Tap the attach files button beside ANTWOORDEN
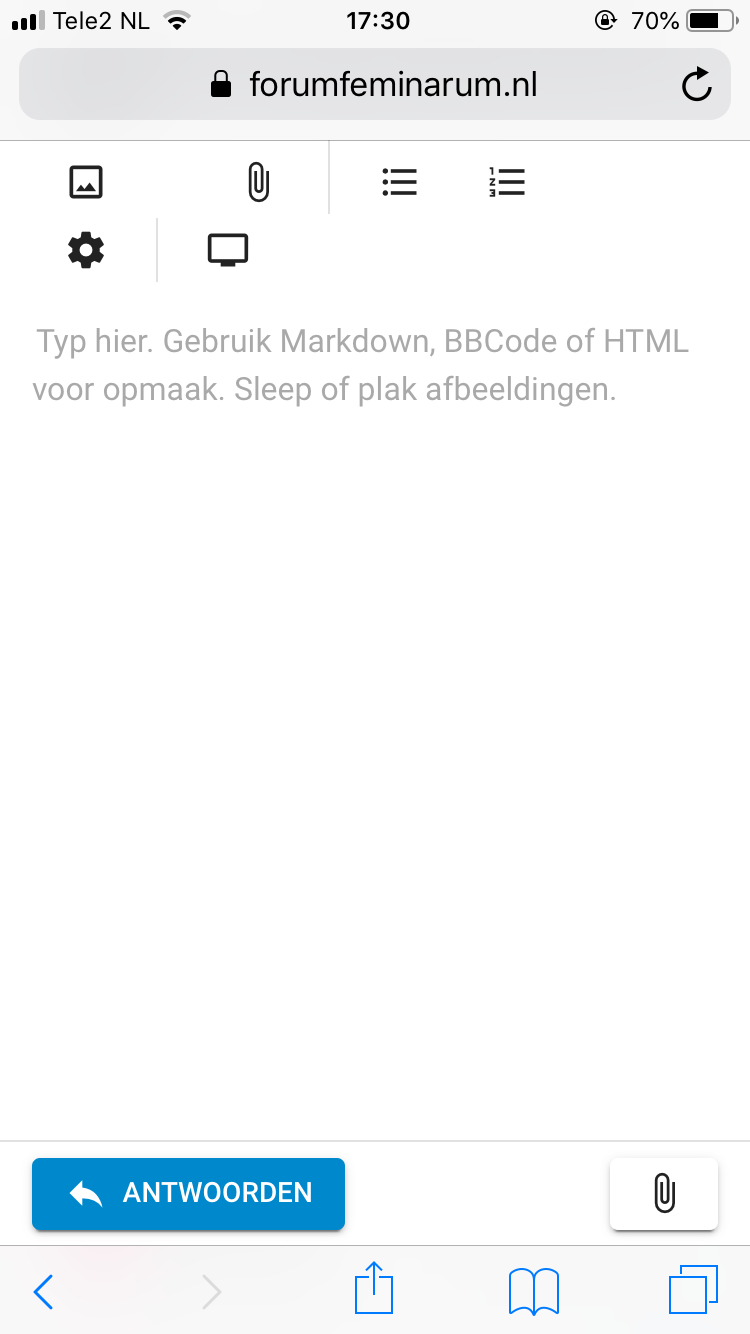 [664, 1193]
